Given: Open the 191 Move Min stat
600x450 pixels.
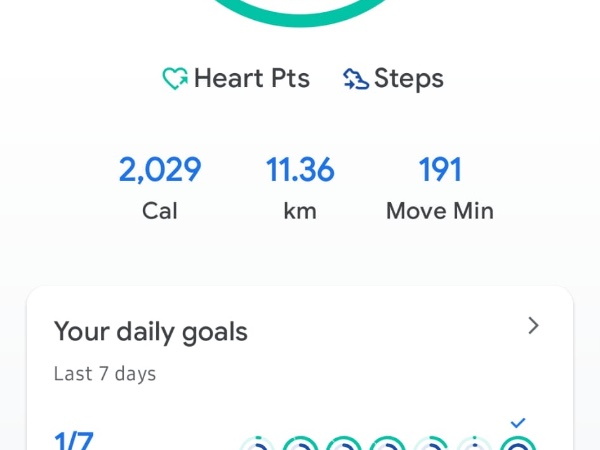Looking at the screenshot, I should tap(440, 187).
